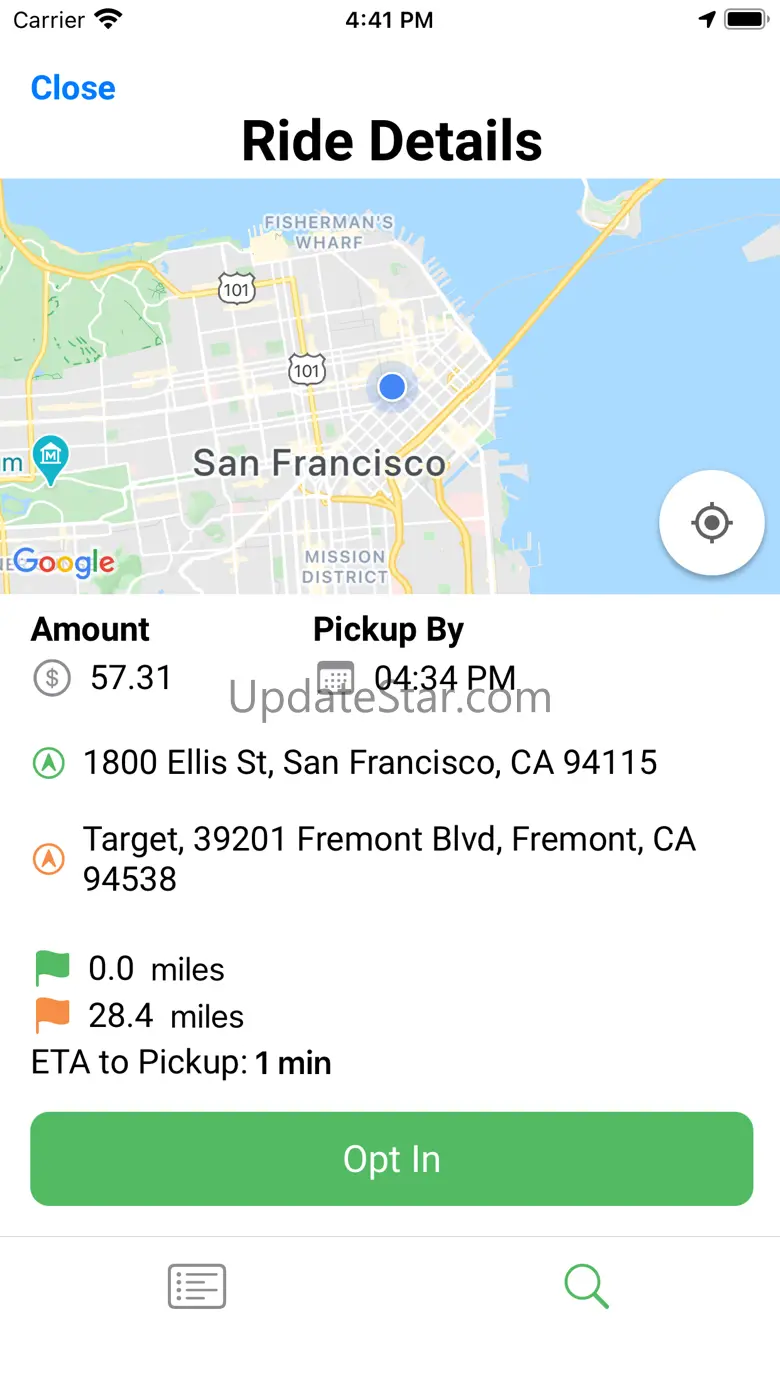
Task: Opt in to this ride
Action: point(391,1158)
